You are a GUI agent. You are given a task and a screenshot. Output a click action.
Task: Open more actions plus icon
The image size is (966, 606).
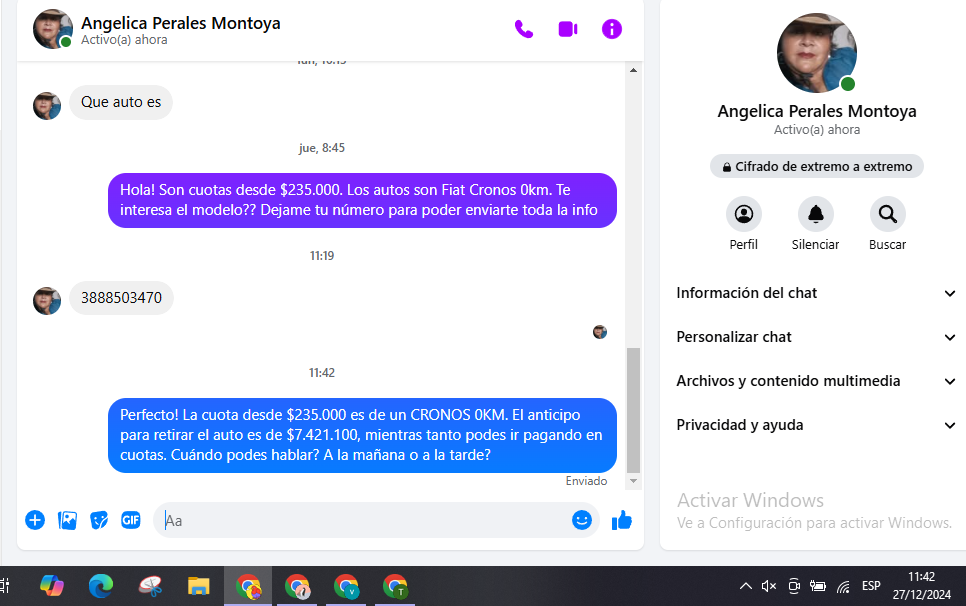tap(35, 520)
